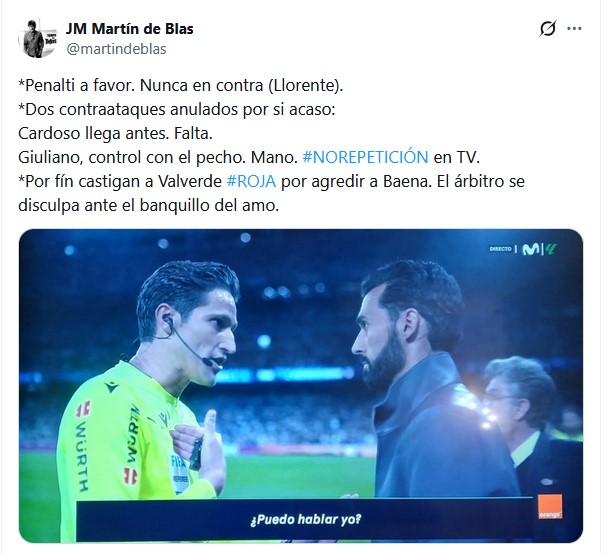Tap the Grok icon on the post

[547, 29]
